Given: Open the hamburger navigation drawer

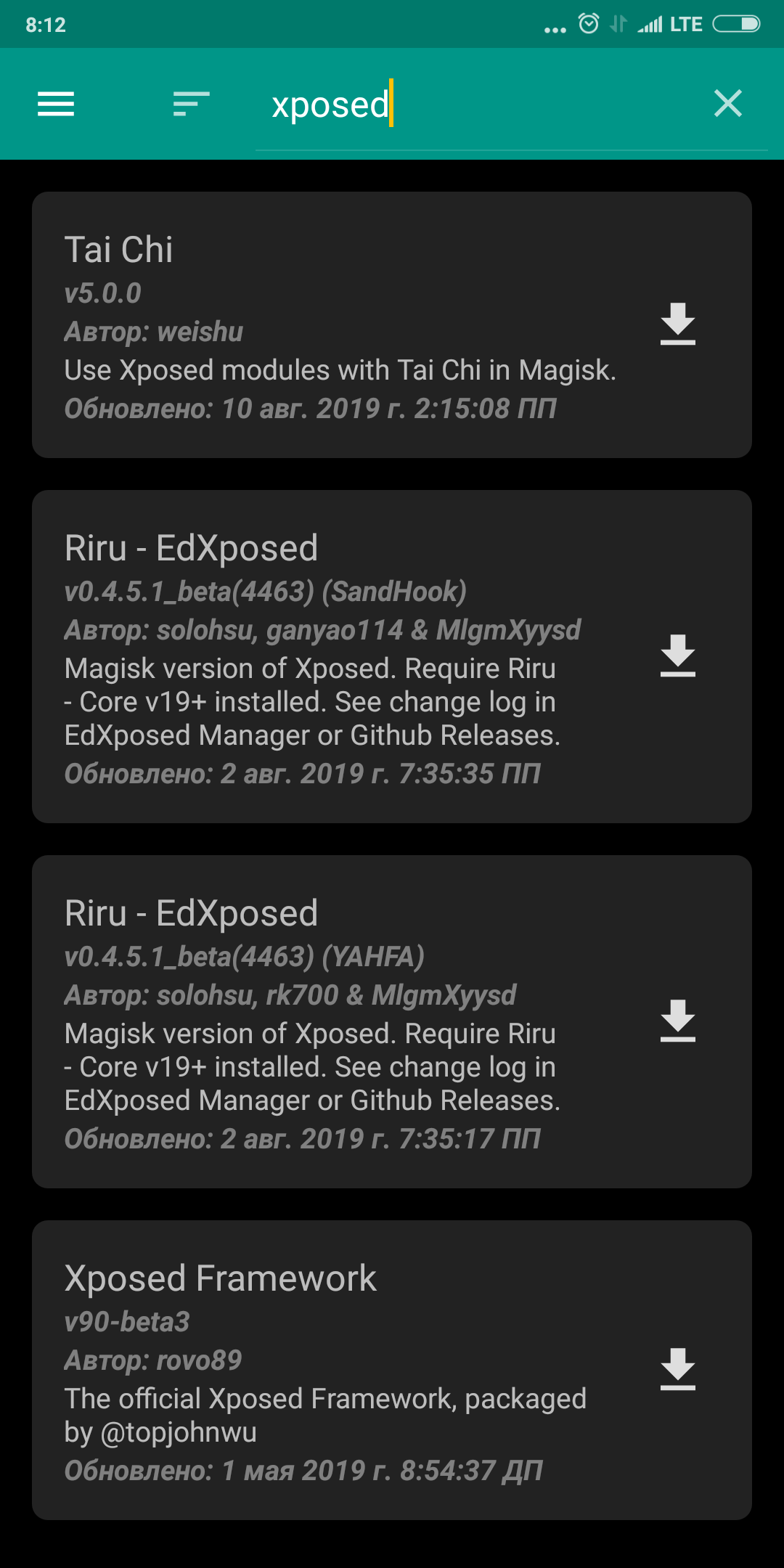Looking at the screenshot, I should [56, 104].
